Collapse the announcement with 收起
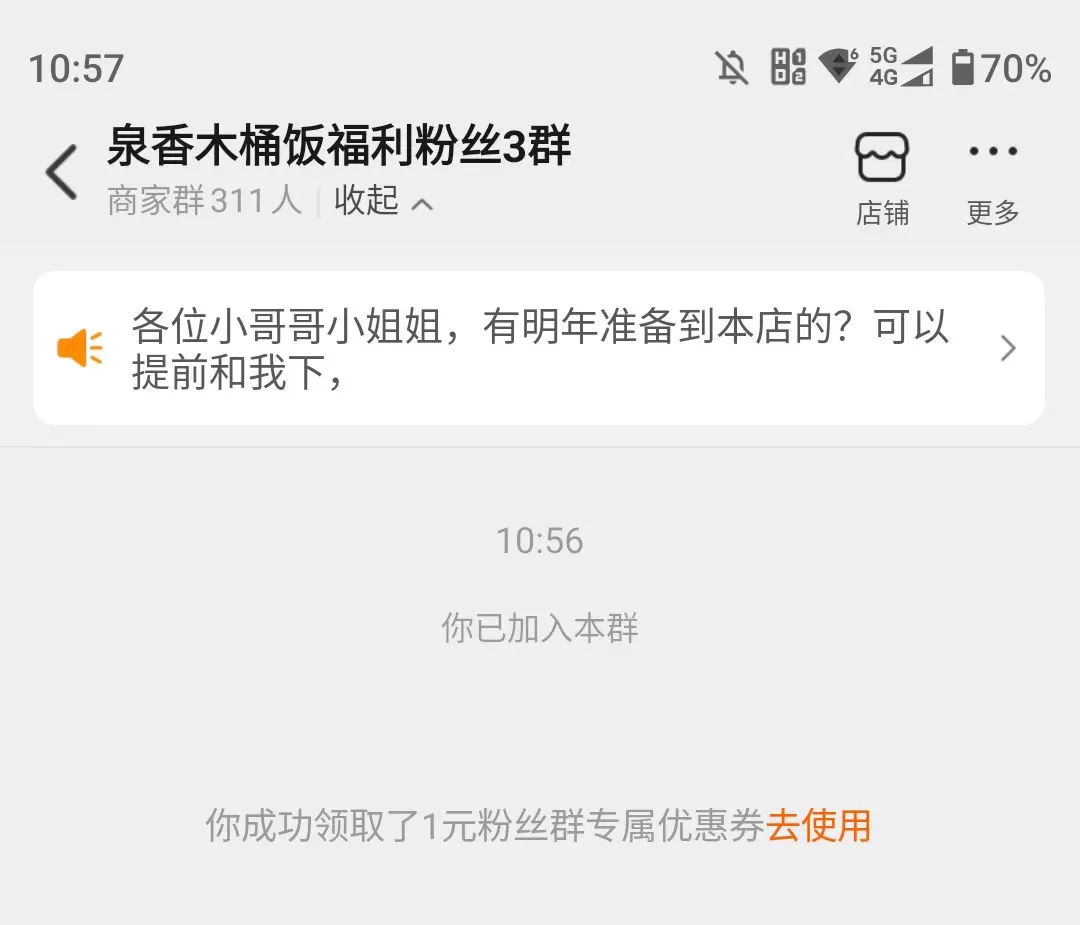The width and height of the screenshot is (1080, 925). pyautogui.click(x=383, y=201)
